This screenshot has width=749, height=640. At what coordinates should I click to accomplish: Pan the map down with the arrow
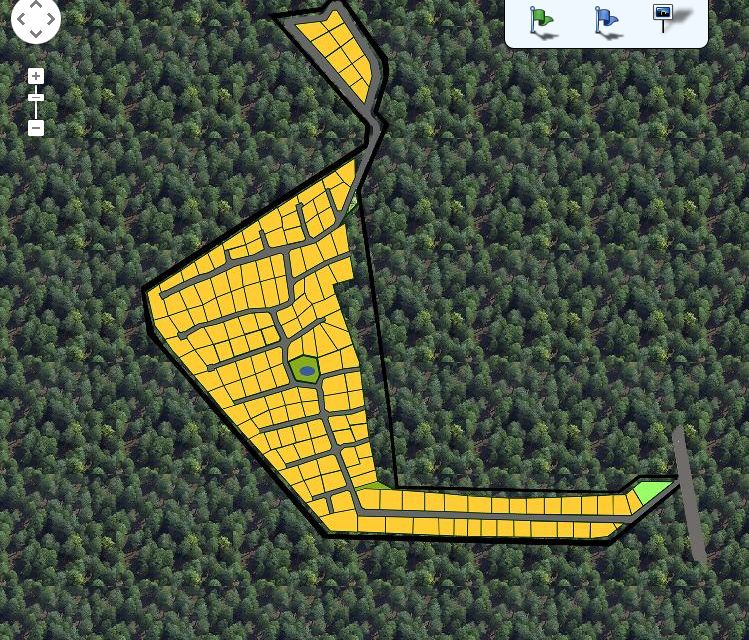pyautogui.click(x=36, y=34)
